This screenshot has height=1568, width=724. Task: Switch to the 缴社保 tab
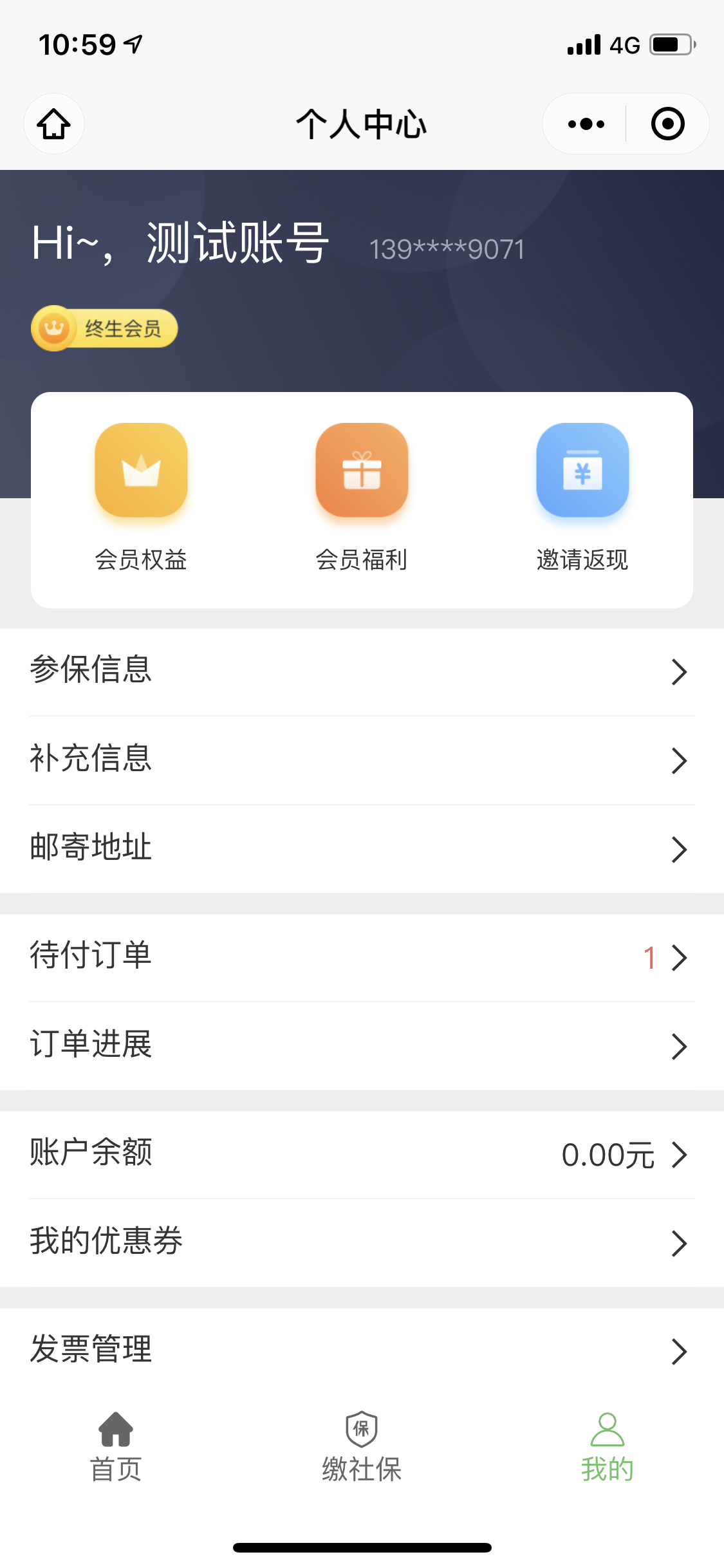(362, 1447)
